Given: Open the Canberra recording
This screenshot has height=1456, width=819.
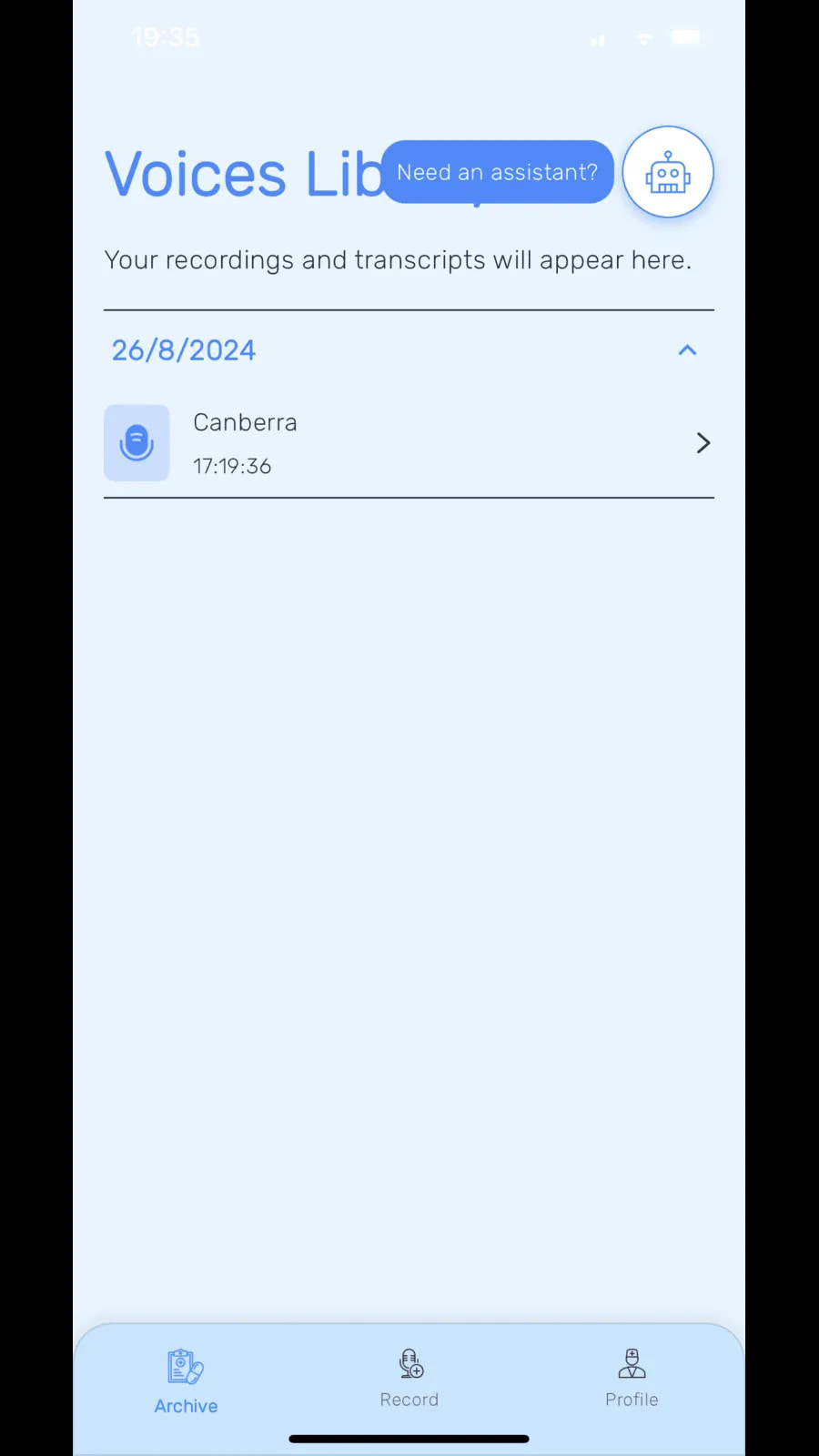Looking at the screenshot, I should pyautogui.click(x=408, y=443).
